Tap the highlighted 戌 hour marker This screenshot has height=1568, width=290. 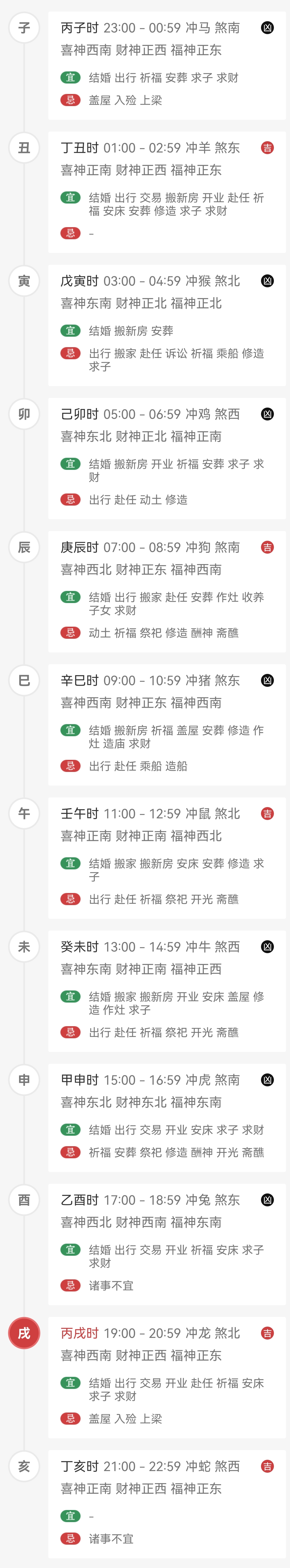(24, 1333)
